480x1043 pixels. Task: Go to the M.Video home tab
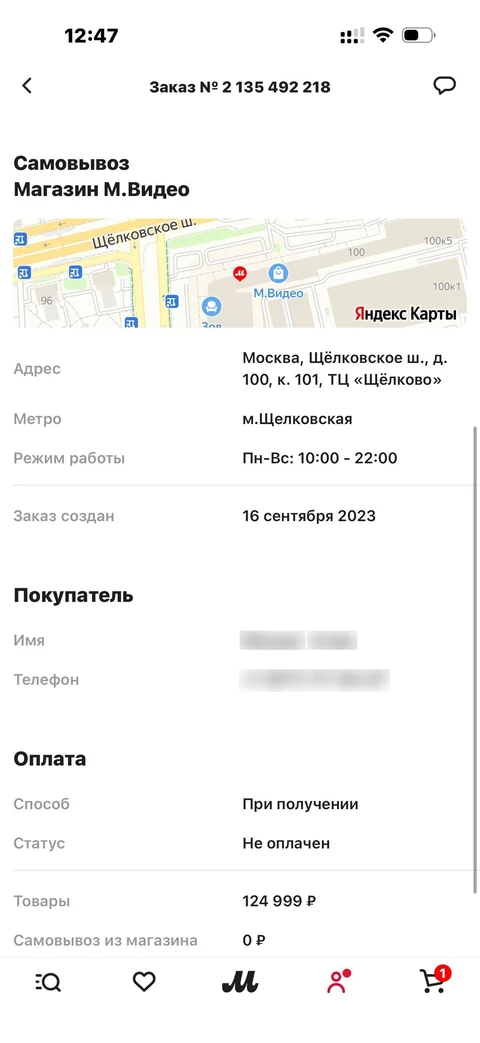[240, 981]
